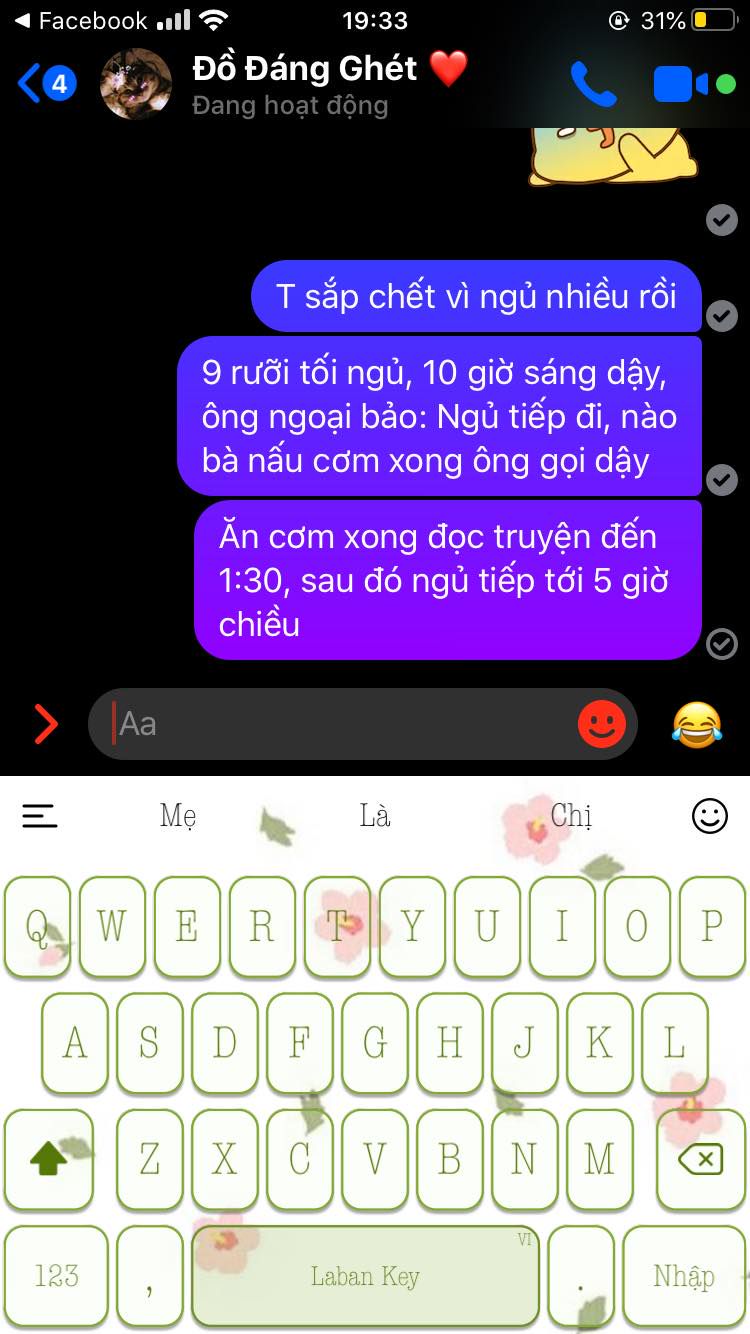Choose the suggested word "Là"
This screenshot has width=750, height=1334.
click(375, 817)
